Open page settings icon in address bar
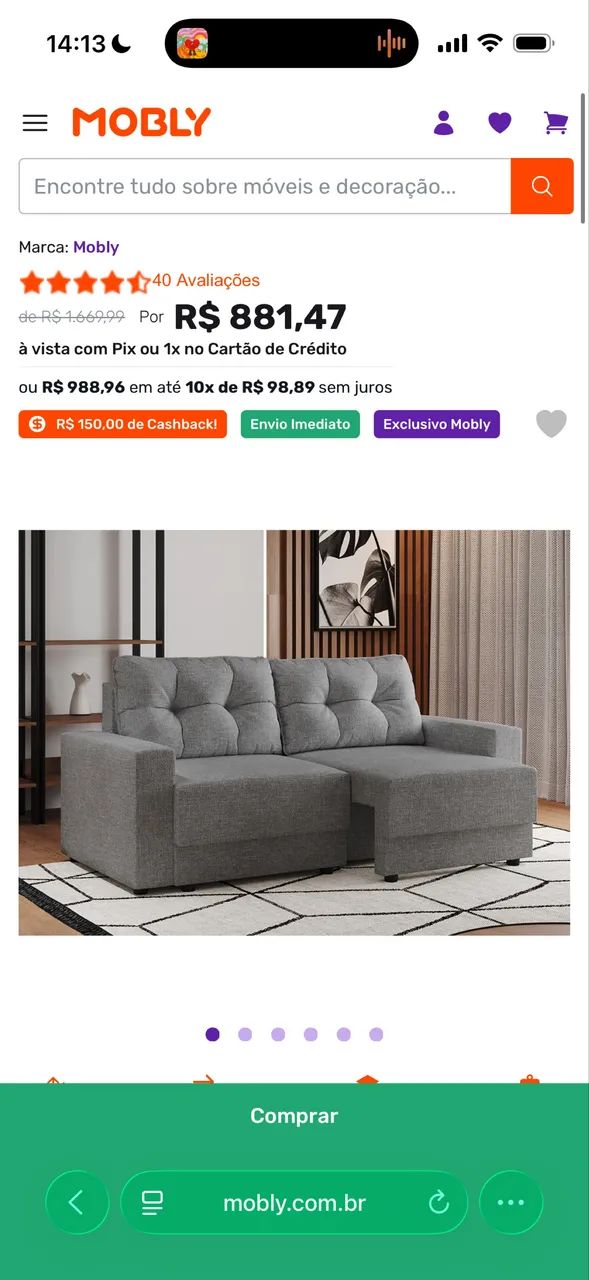This screenshot has height=1280, width=589. click(x=152, y=1203)
